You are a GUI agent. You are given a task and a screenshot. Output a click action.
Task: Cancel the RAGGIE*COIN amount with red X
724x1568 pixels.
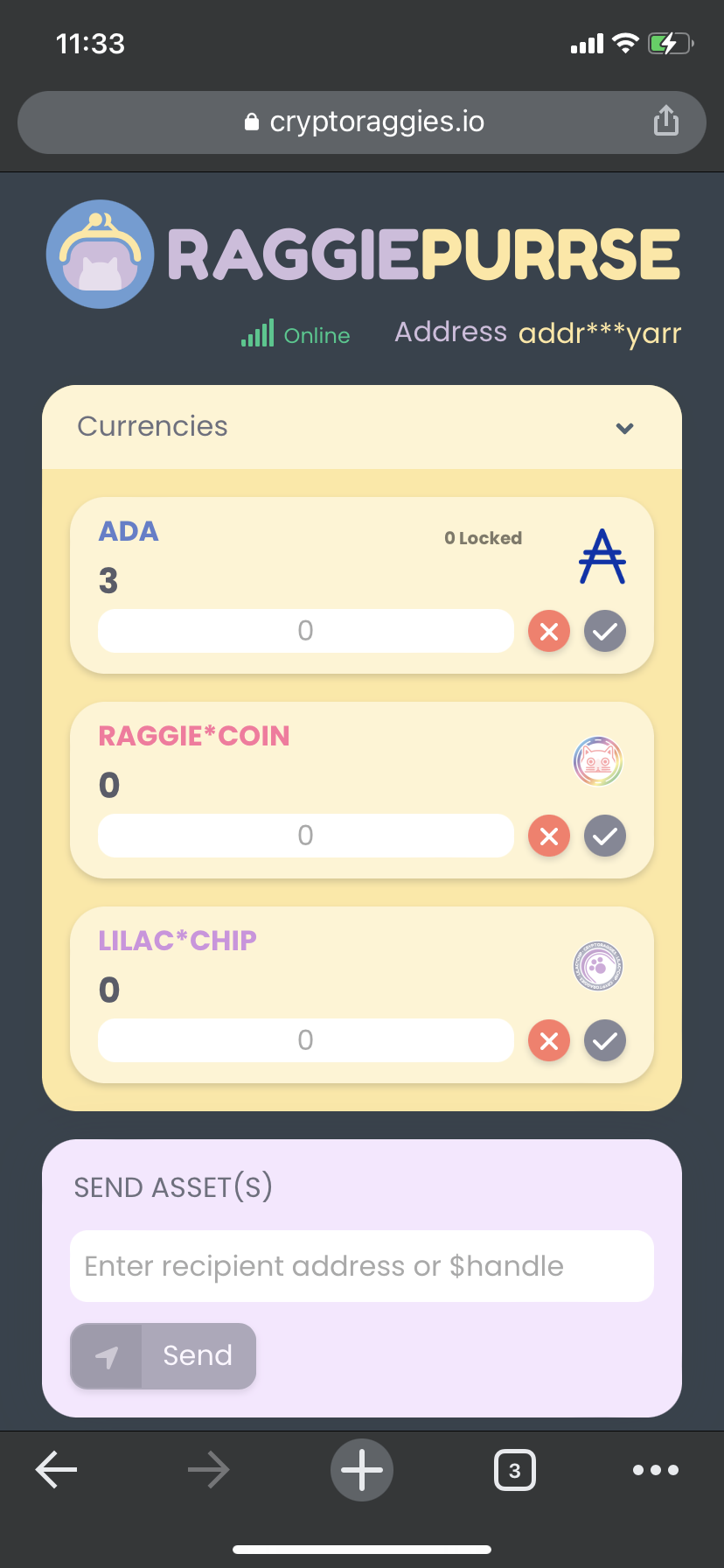(x=549, y=836)
